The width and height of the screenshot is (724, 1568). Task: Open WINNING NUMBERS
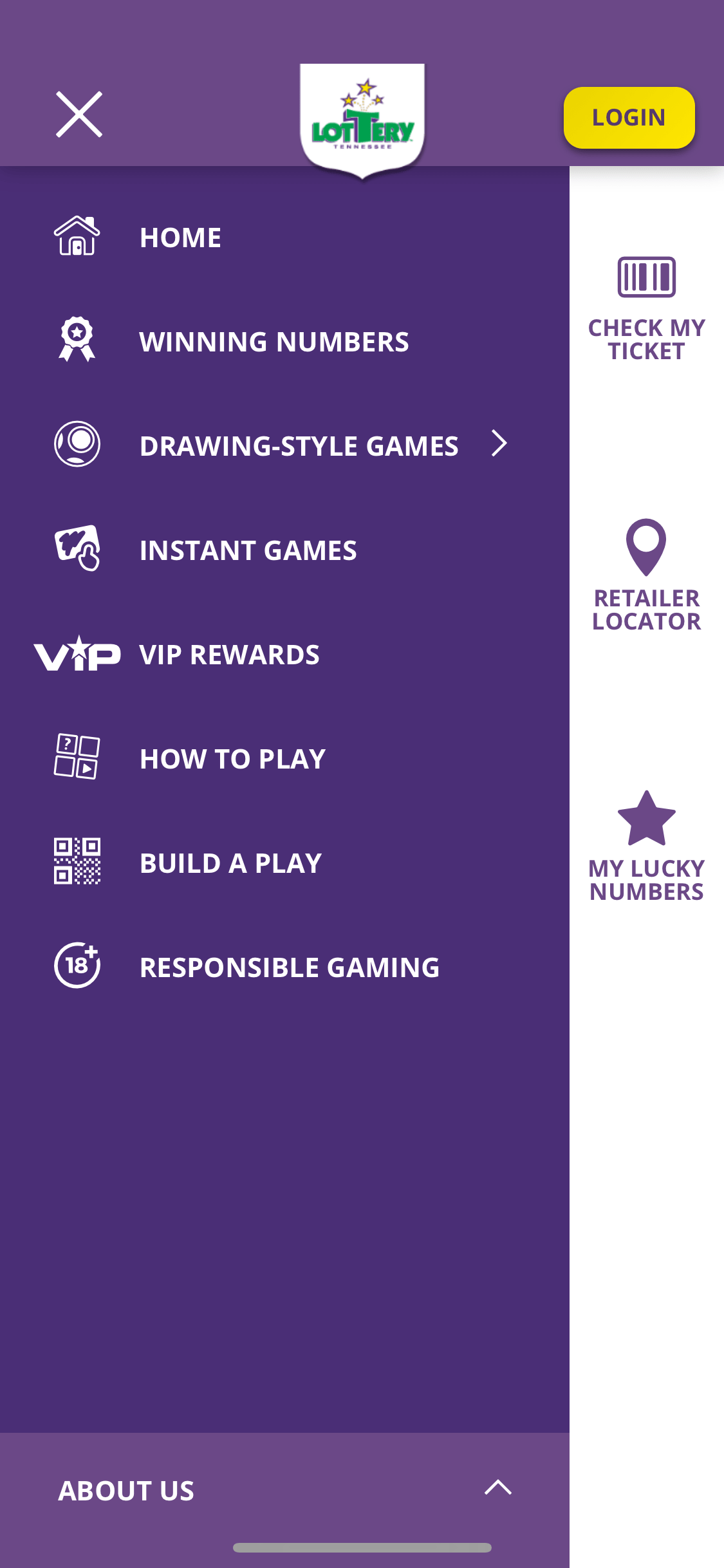click(284, 342)
